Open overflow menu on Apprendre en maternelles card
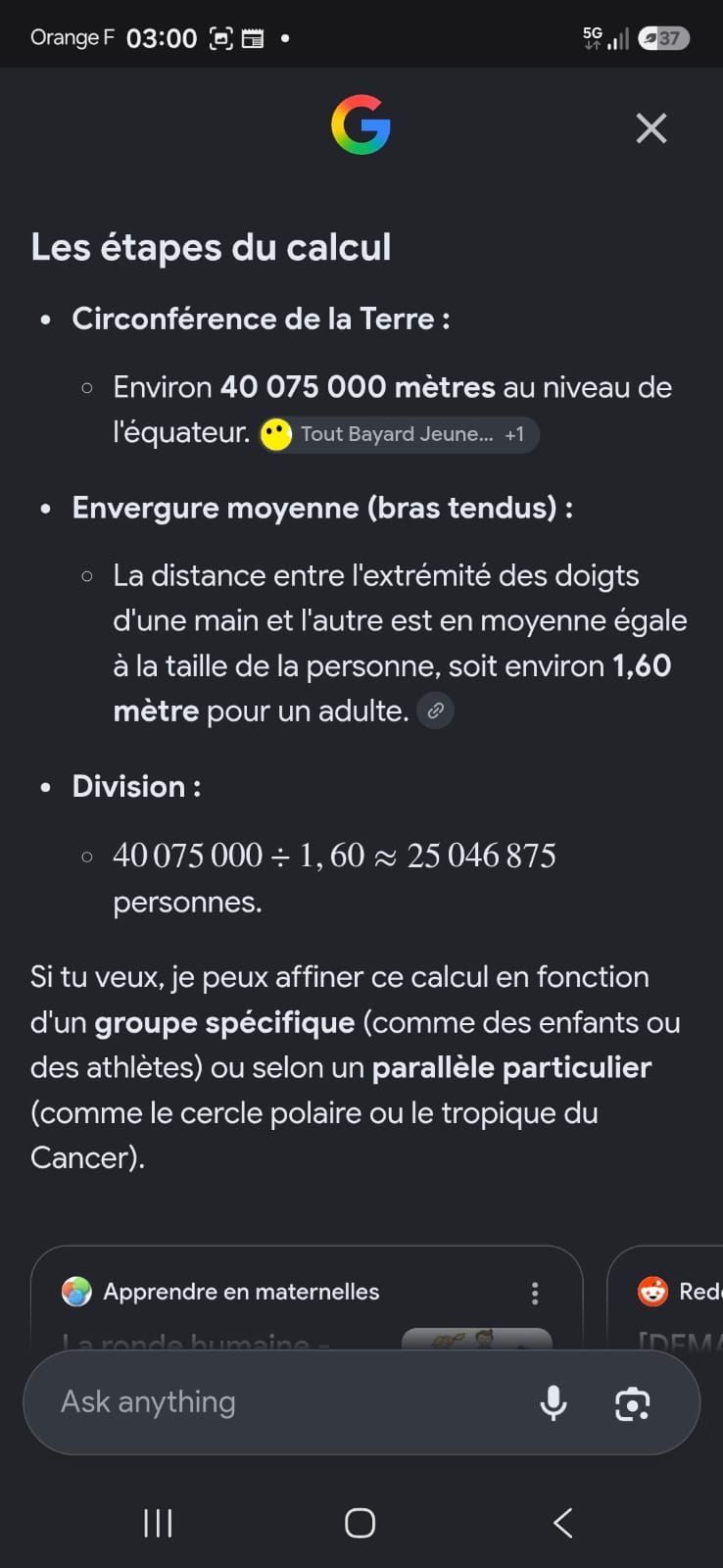 tap(535, 1293)
